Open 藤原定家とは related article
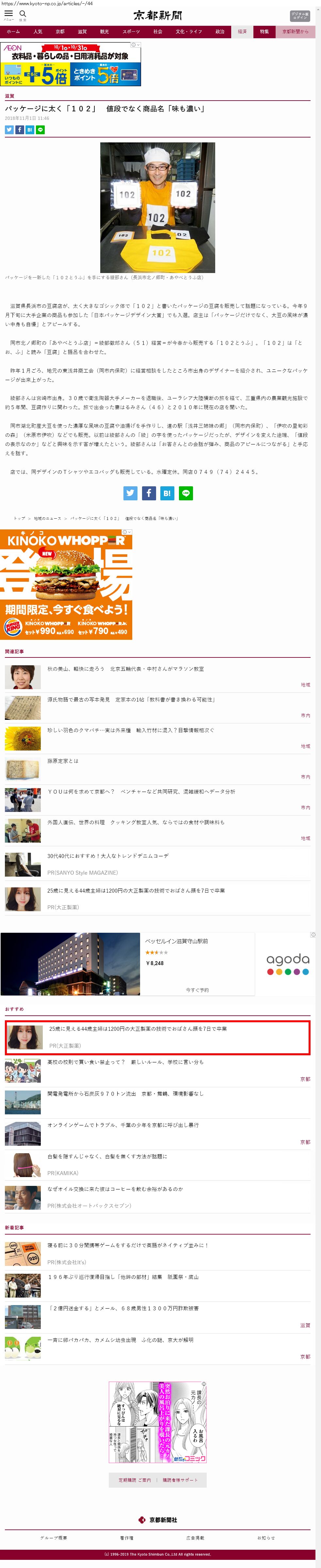 pos(63,761)
